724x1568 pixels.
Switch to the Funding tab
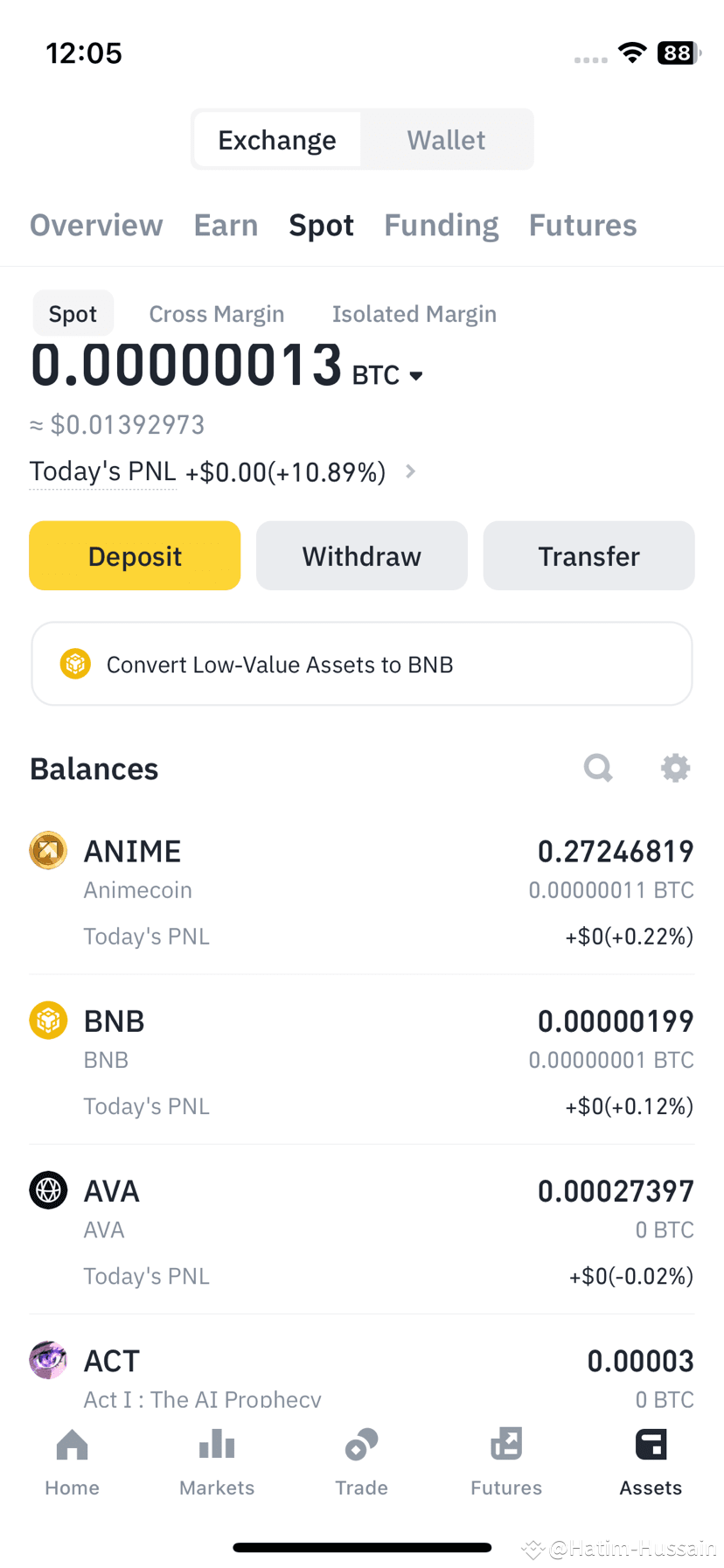[441, 225]
